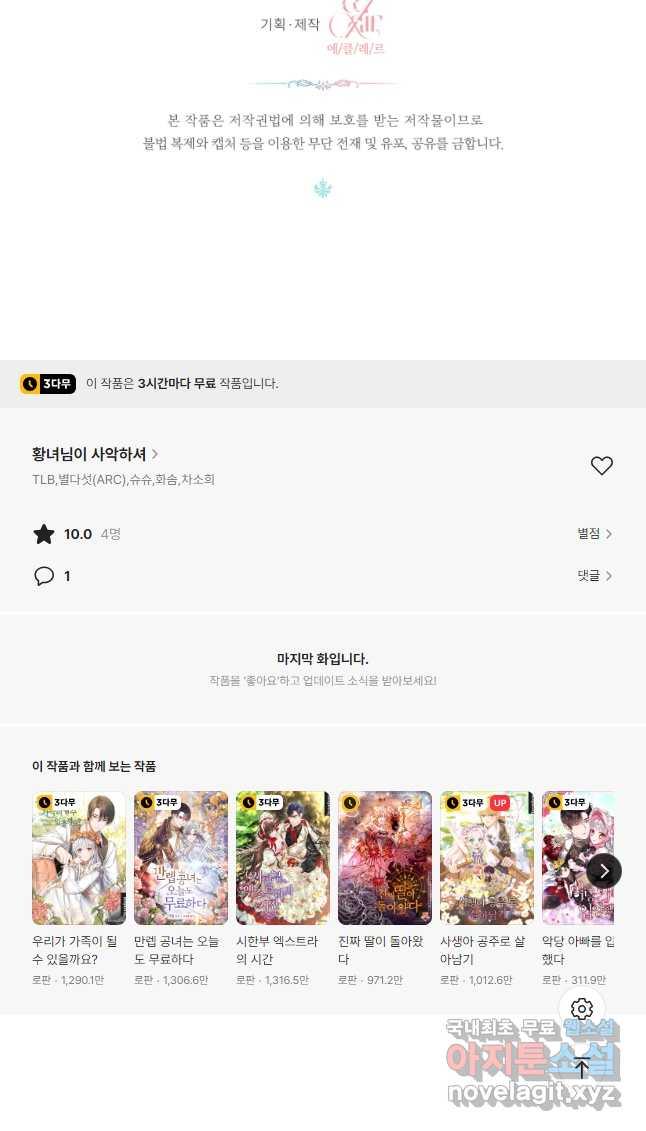Show next recommended titles with arrow
This screenshot has height=1131, width=646.
point(604,870)
